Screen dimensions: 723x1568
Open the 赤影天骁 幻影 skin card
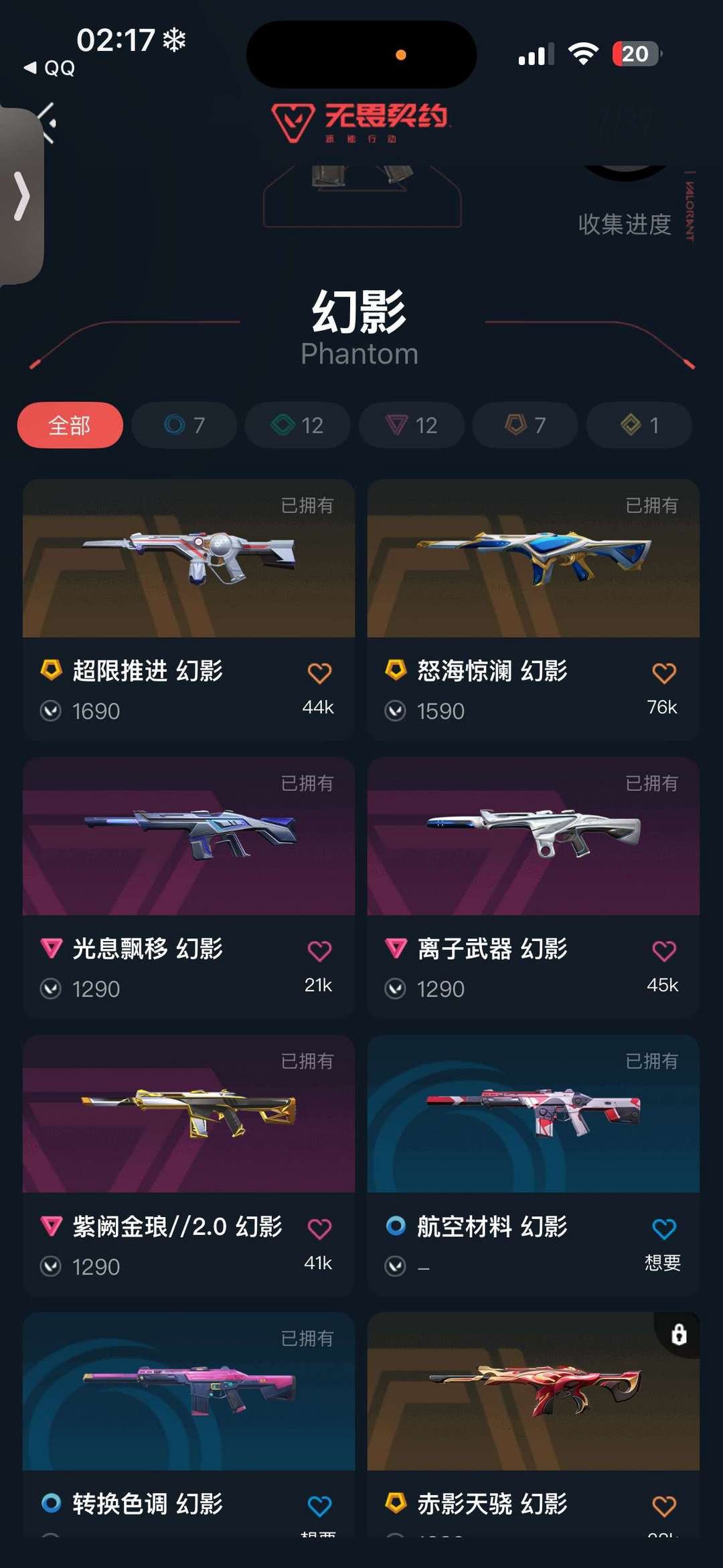534,1425
